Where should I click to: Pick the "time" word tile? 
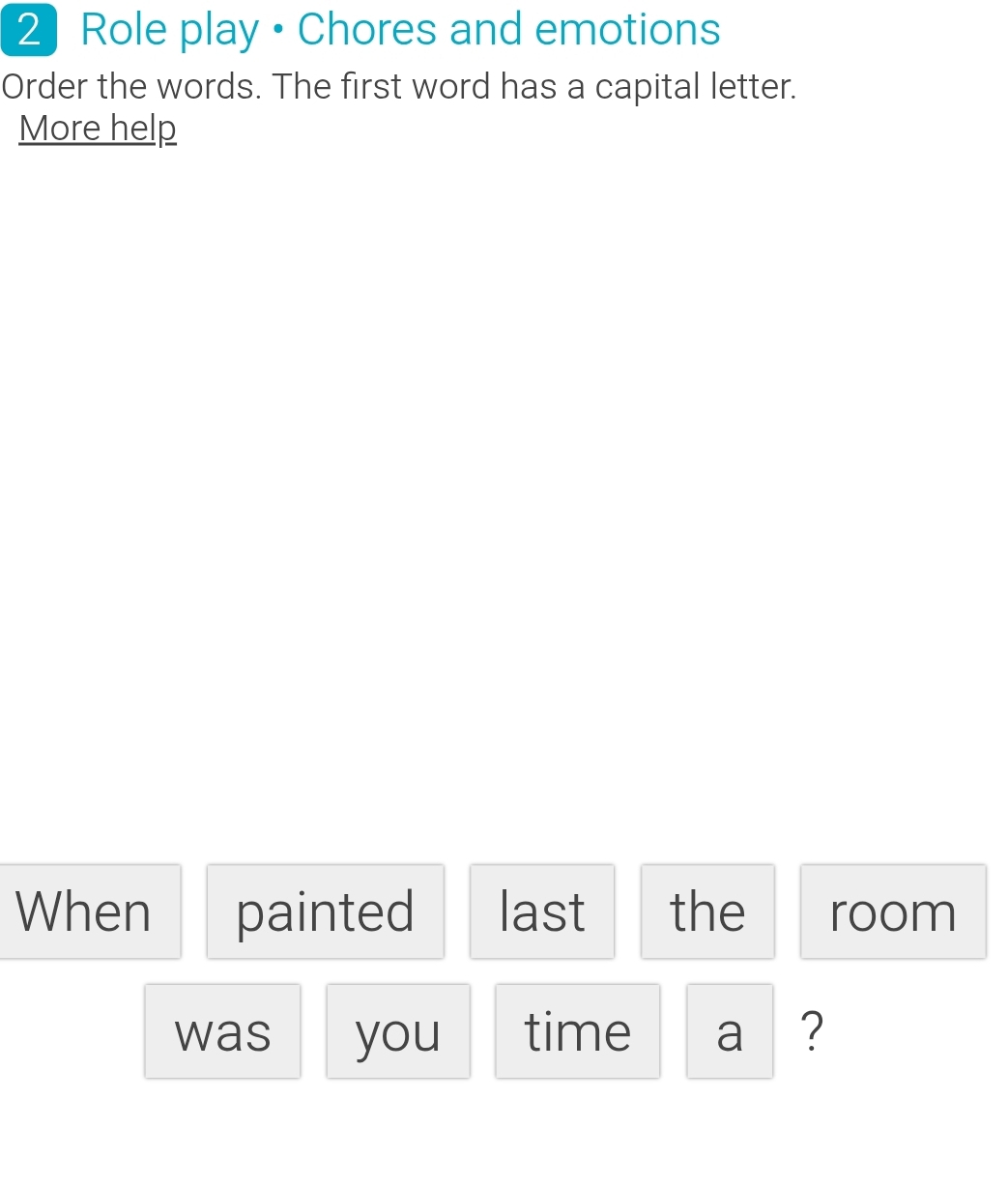point(577,1031)
